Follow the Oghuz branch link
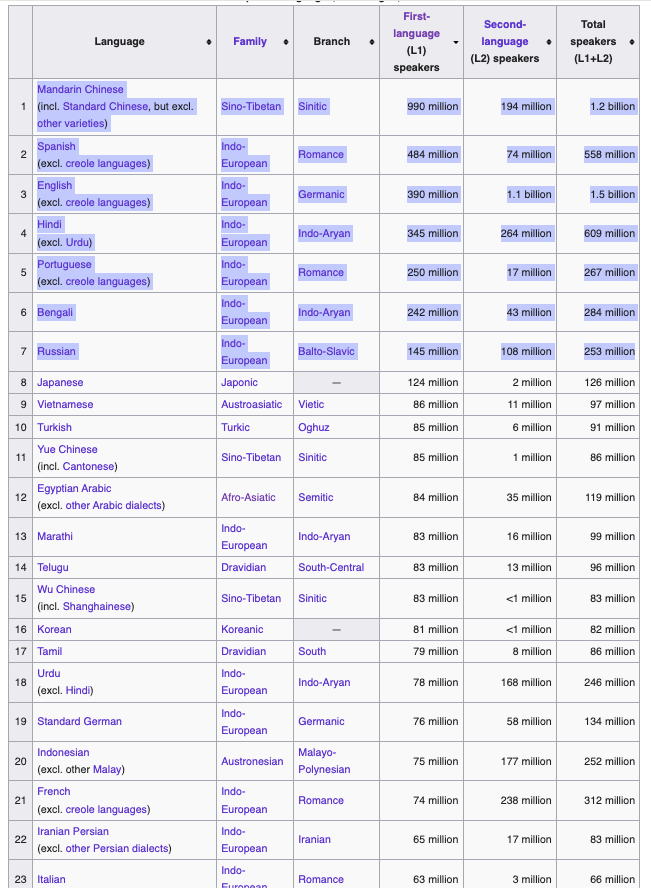The width and height of the screenshot is (651, 888). [314, 428]
